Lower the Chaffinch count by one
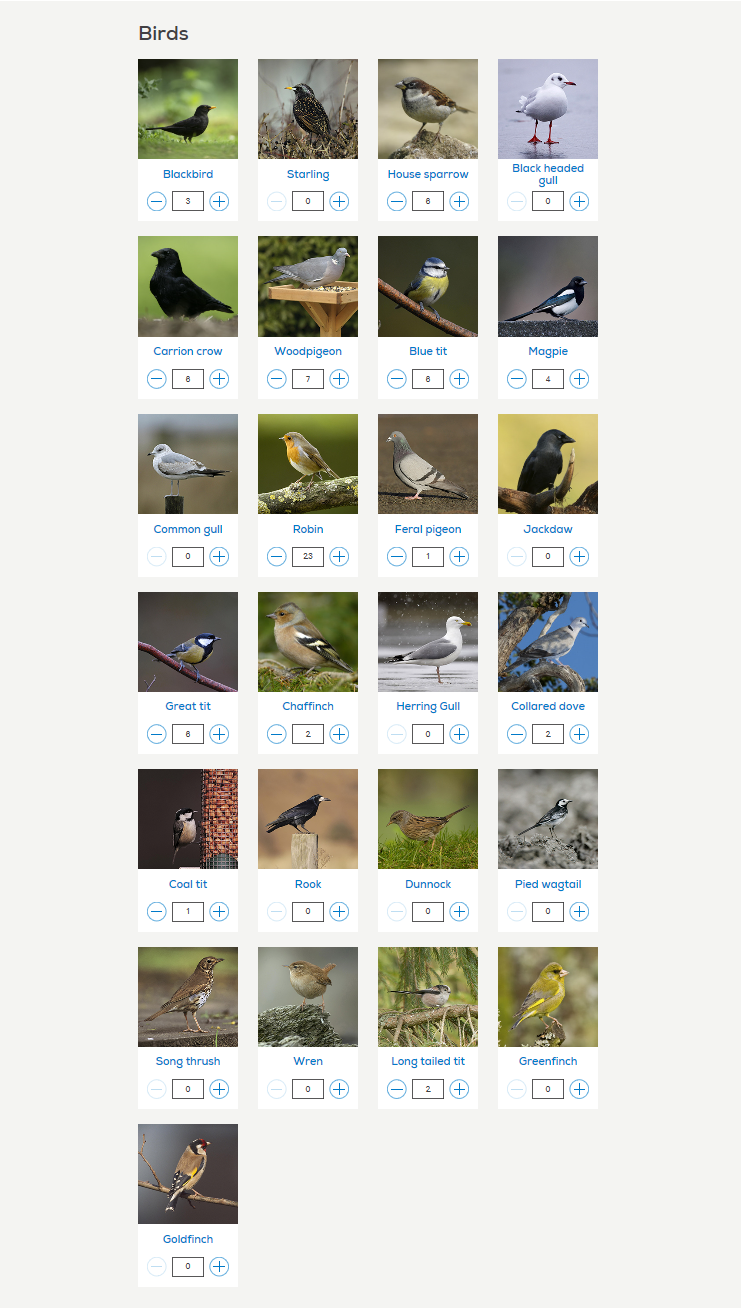741x1308 pixels. [x=277, y=734]
